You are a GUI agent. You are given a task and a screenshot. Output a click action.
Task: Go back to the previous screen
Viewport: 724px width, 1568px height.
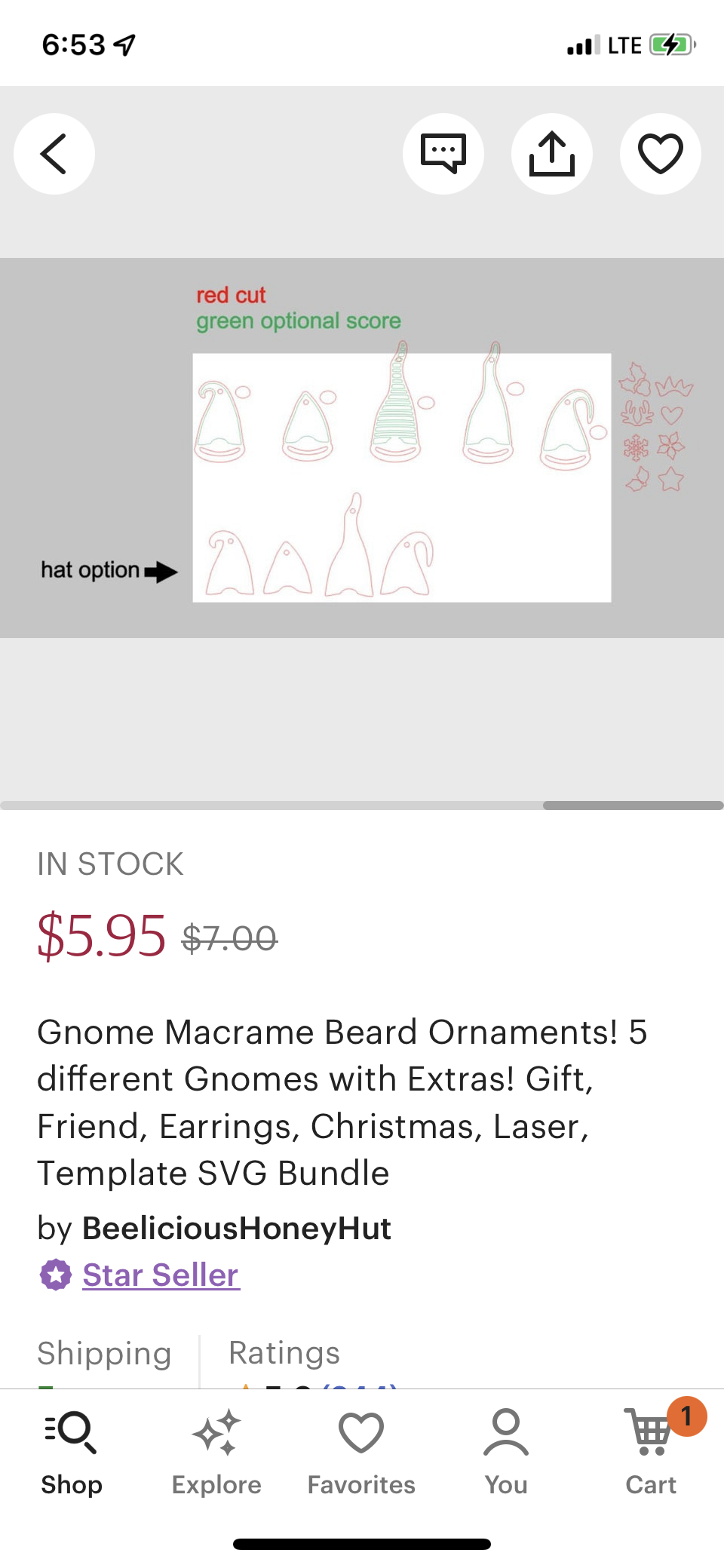54,154
